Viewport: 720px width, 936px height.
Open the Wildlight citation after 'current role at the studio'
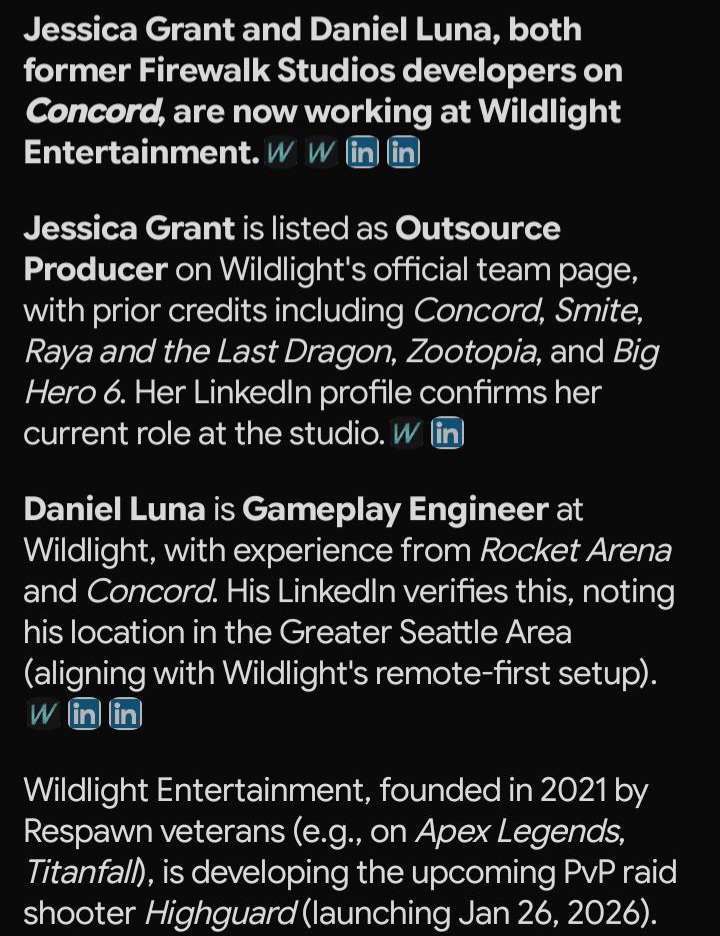point(406,433)
